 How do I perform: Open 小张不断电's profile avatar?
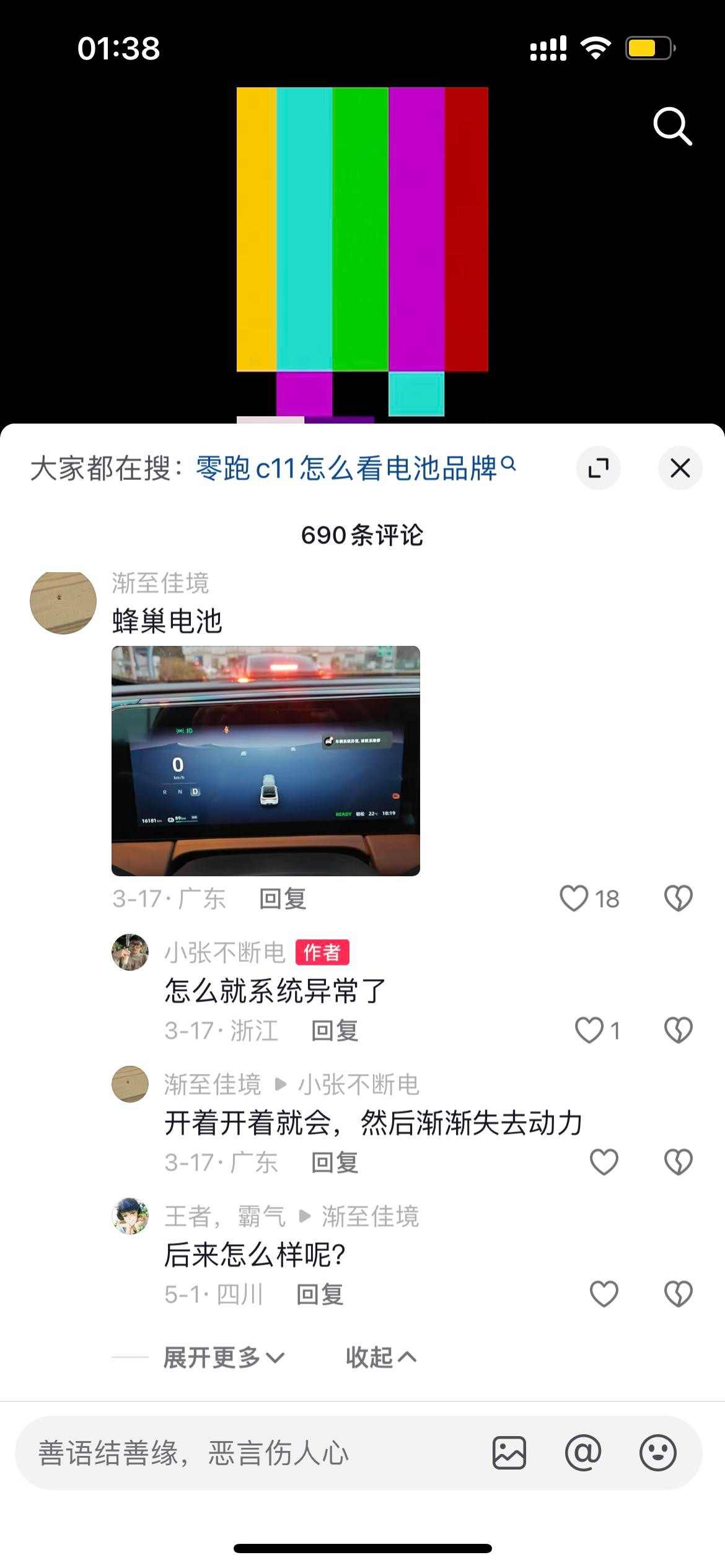click(x=130, y=952)
